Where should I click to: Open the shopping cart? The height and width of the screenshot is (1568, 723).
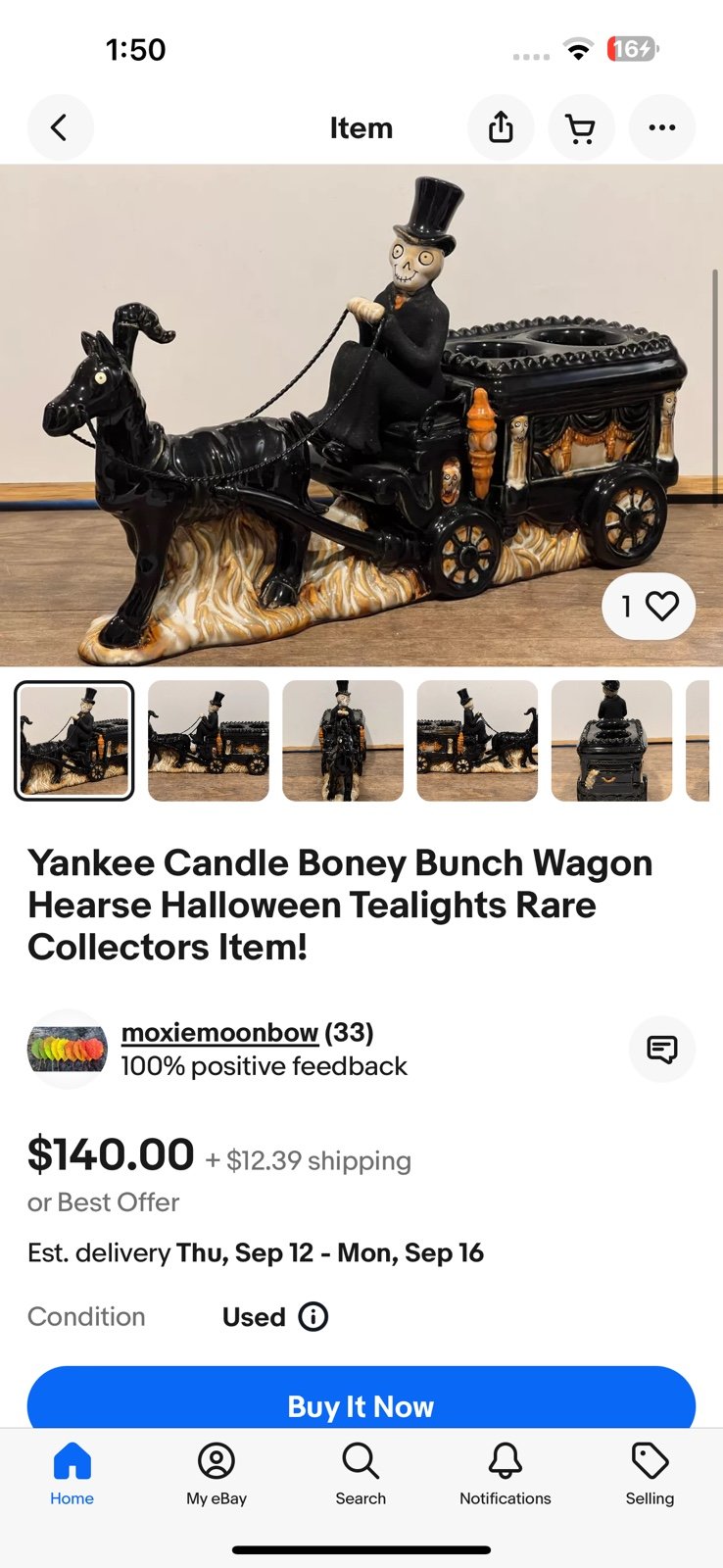581,127
